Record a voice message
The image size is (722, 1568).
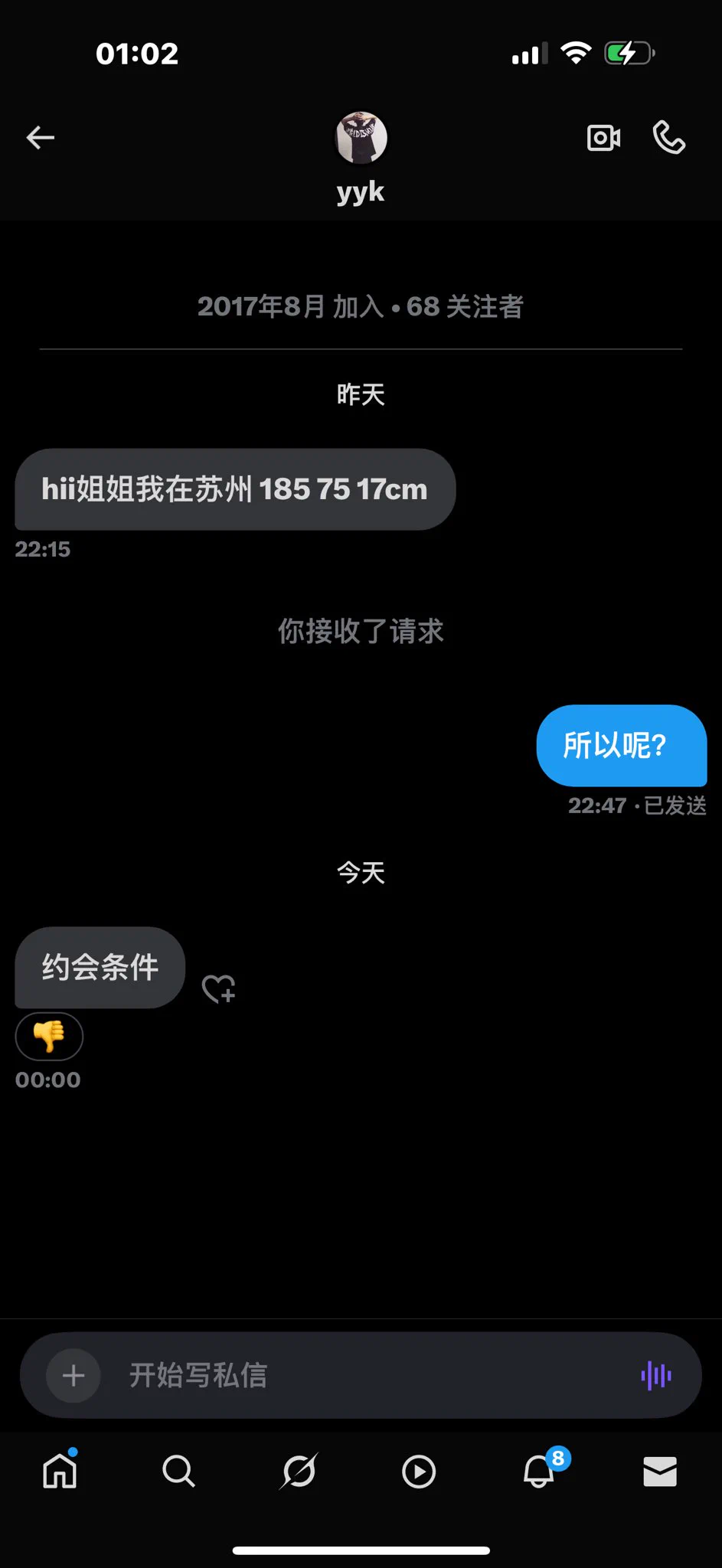click(x=656, y=1376)
